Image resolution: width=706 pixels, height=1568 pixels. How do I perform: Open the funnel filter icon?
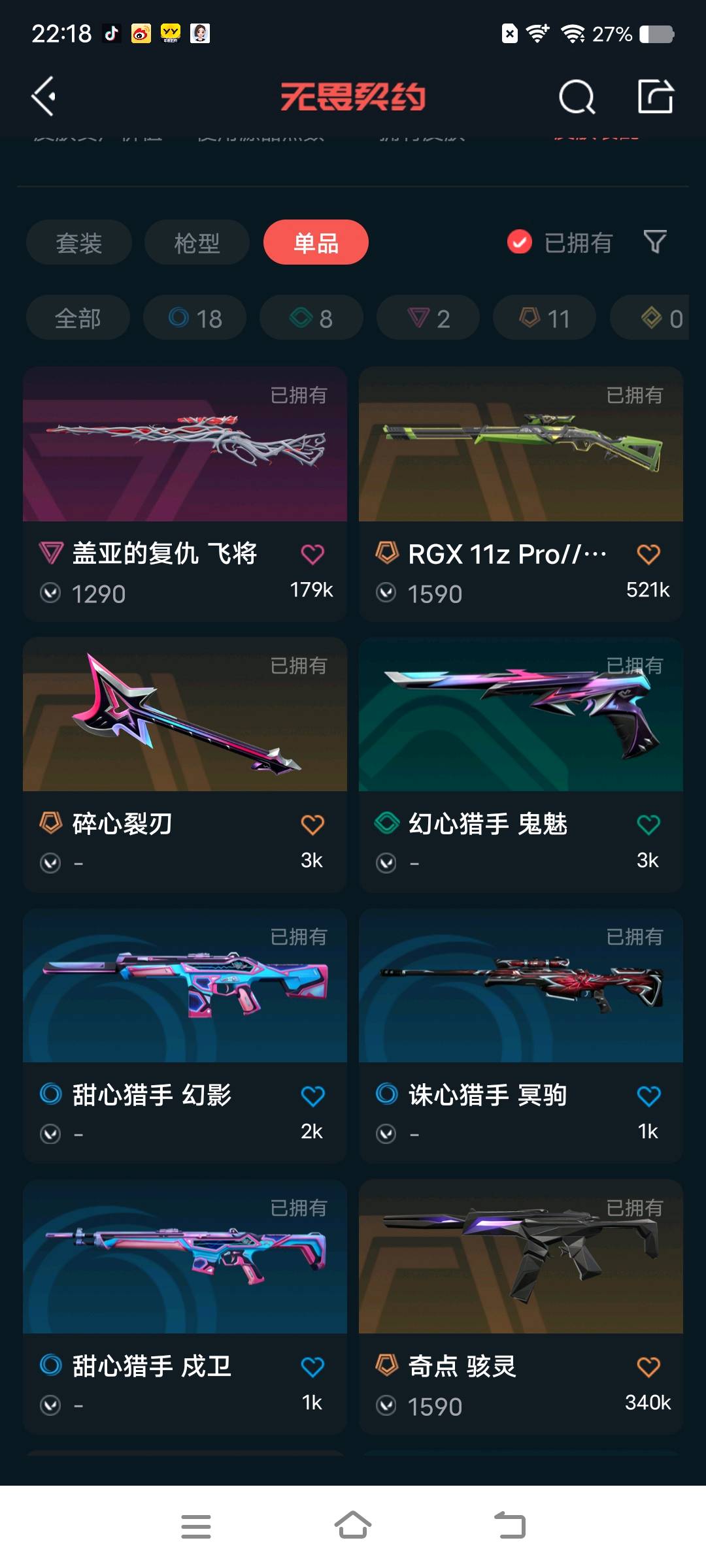(655, 242)
